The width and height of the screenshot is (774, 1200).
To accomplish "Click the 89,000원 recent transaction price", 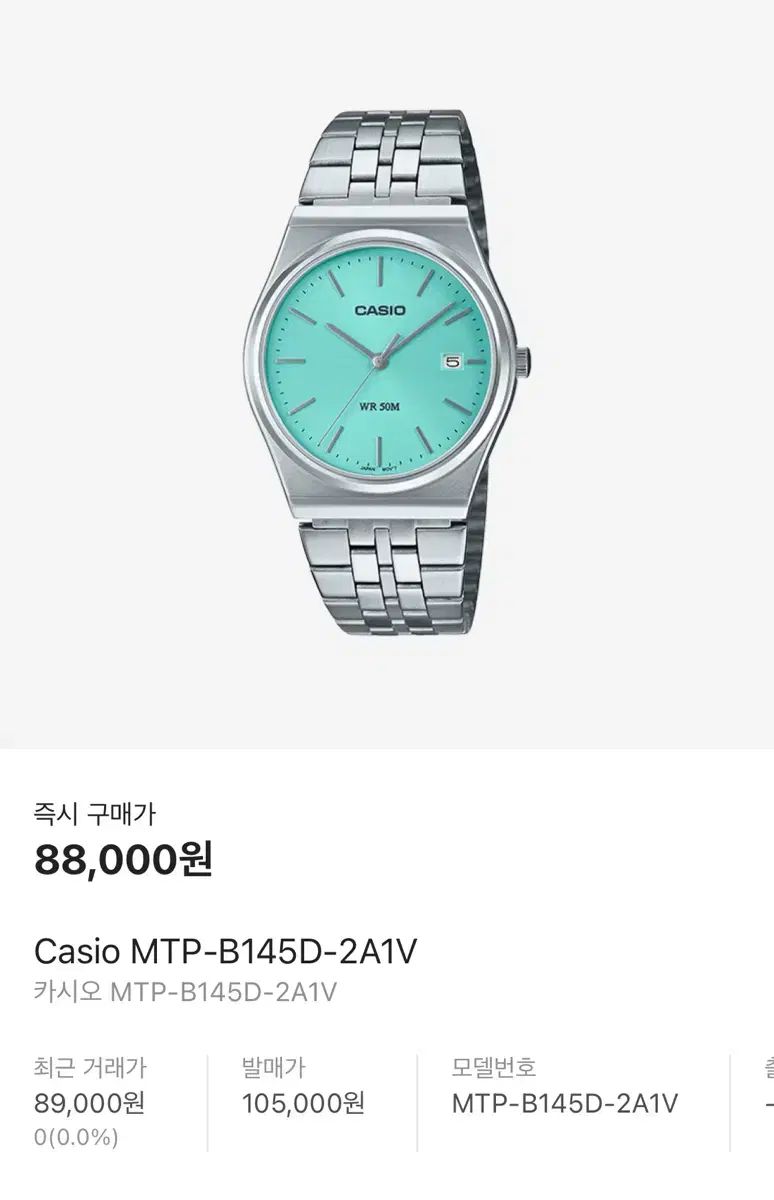I will point(87,1105).
